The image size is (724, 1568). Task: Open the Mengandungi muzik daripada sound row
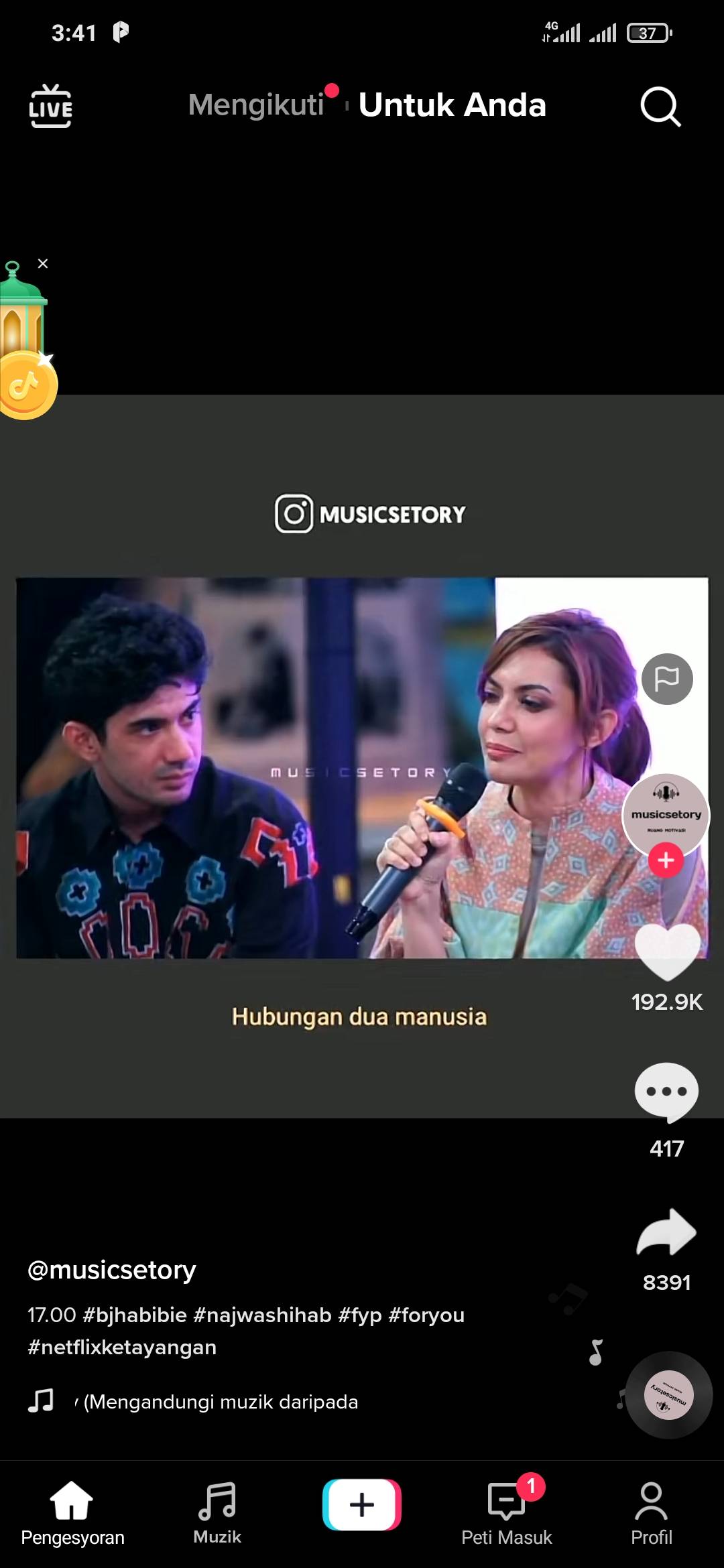tap(193, 1401)
